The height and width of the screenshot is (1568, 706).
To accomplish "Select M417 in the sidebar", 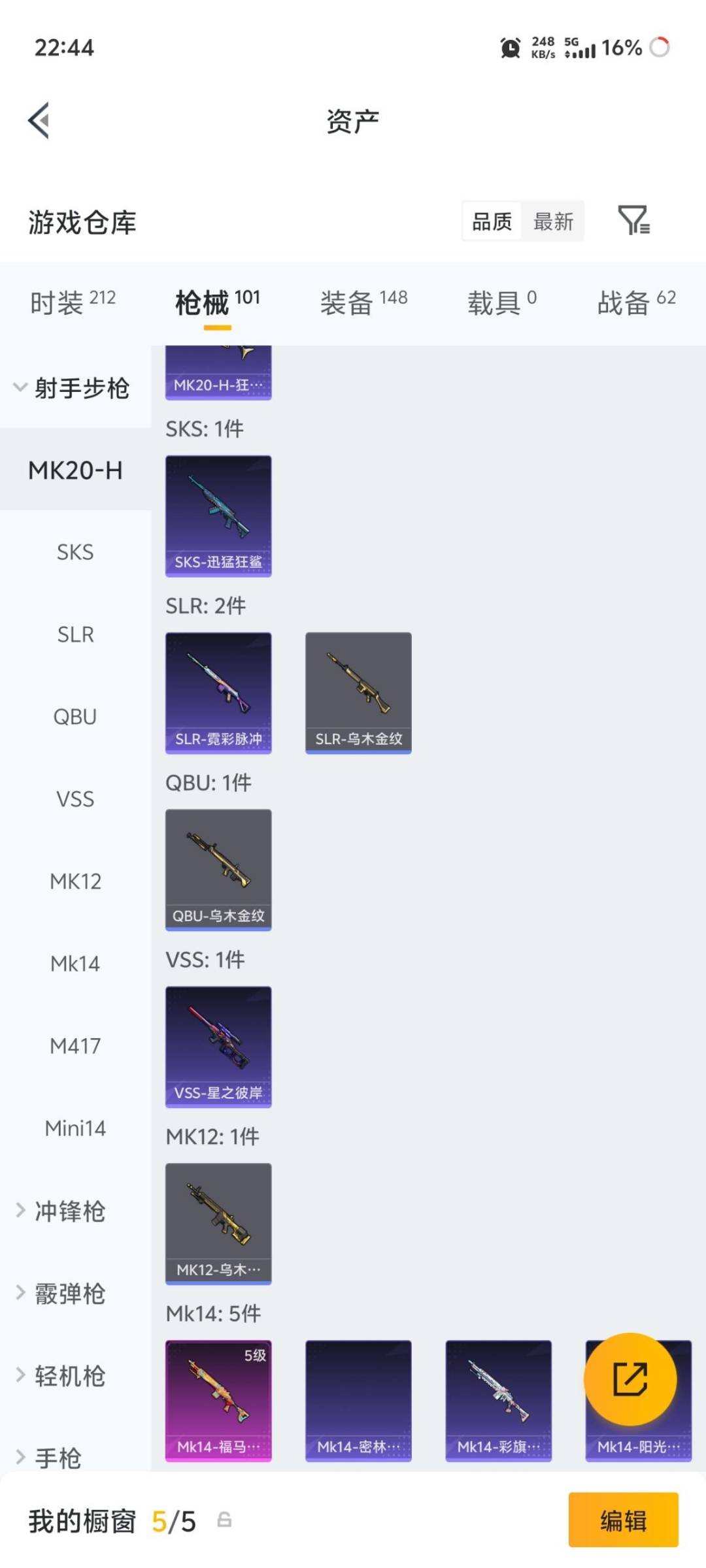I will tap(75, 1046).
